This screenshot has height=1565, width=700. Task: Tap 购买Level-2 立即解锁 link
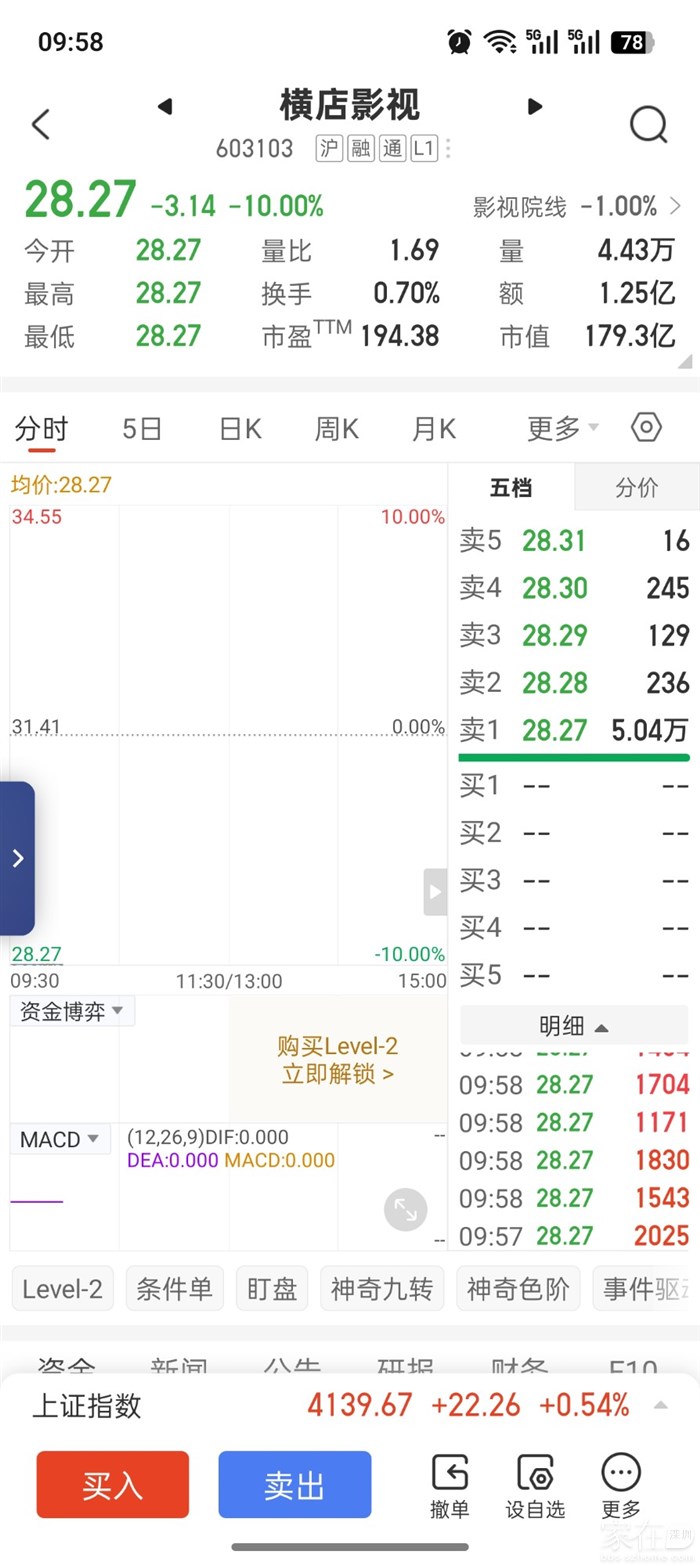338,1060
